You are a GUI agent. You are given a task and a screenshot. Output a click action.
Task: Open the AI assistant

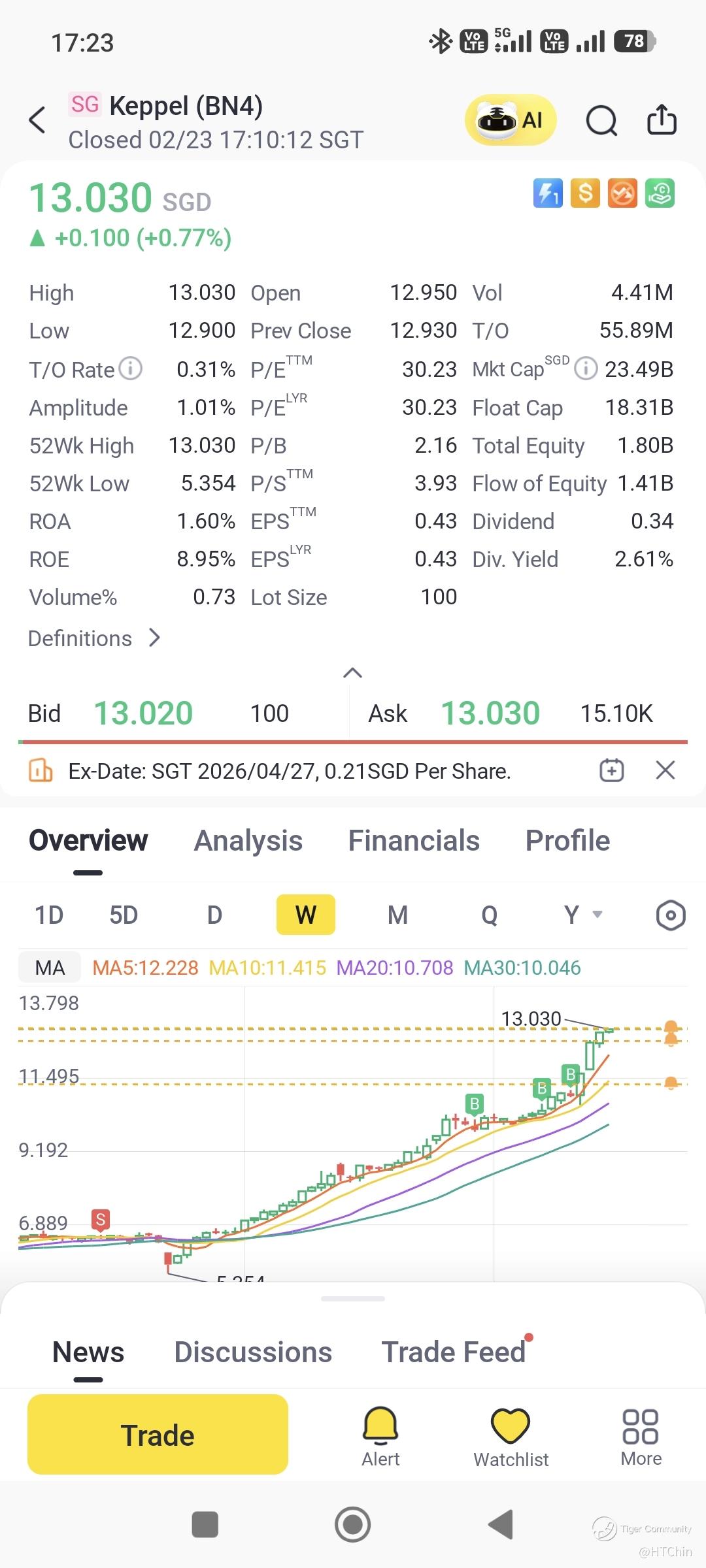[x=510, y=120]
